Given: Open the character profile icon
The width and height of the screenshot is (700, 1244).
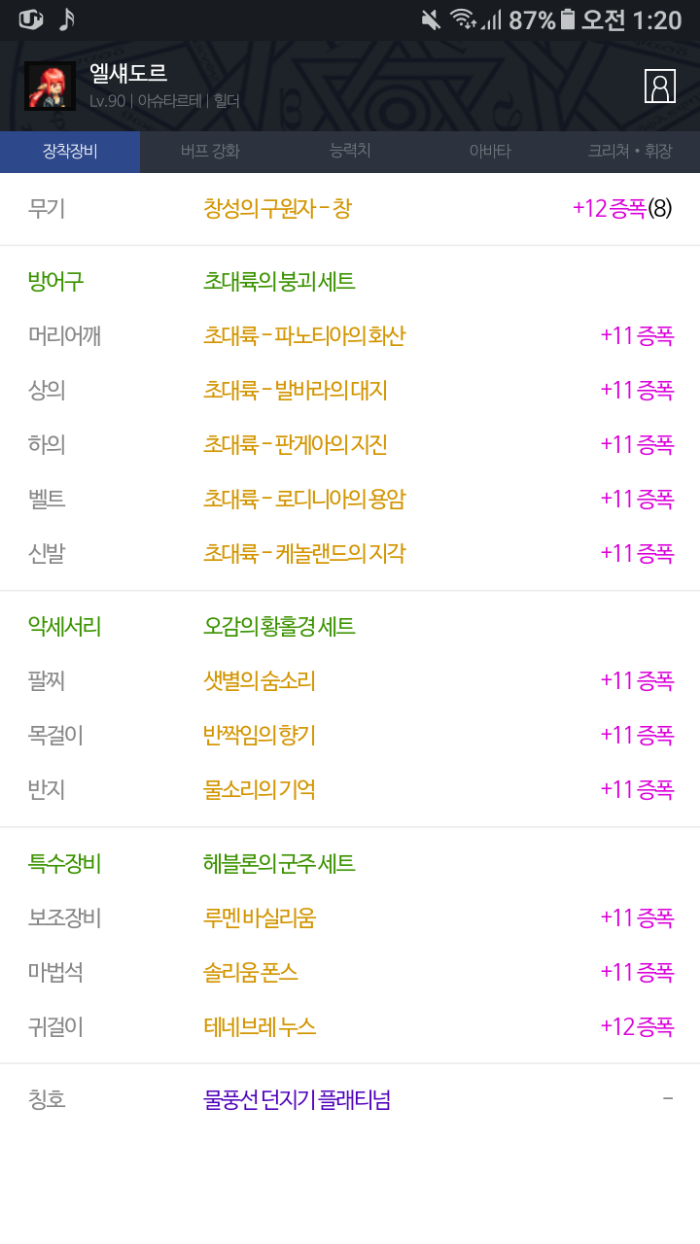Looking at the screenshot, I should [x=660, y=87].
